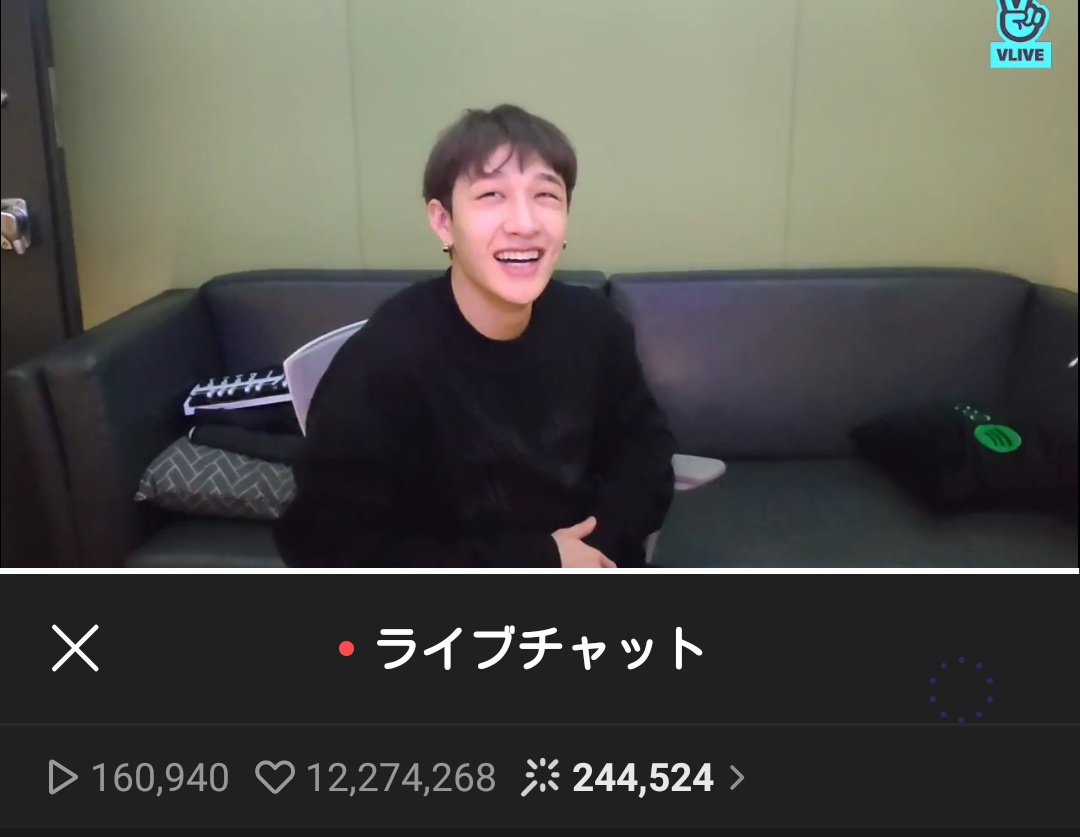
Task: Tap the heart like counter
Action: point(376,777)
